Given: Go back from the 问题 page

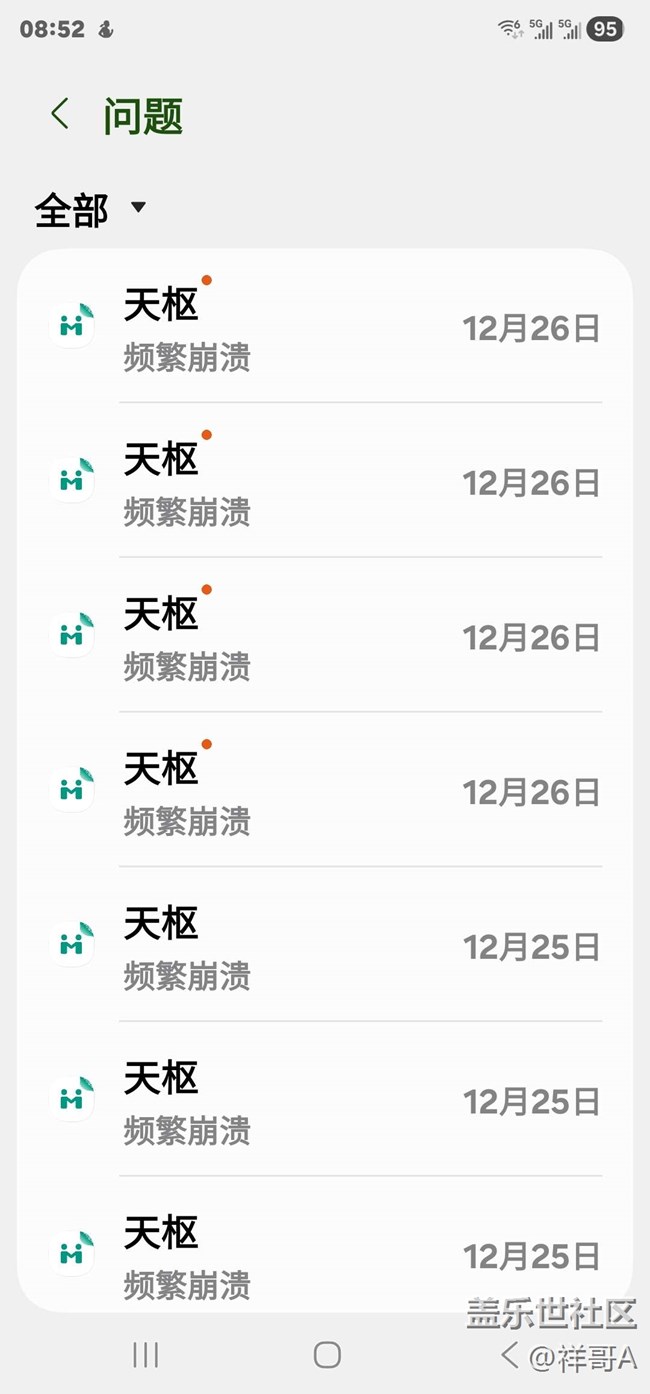Looking at the screenshot, I should click(60, 114).
